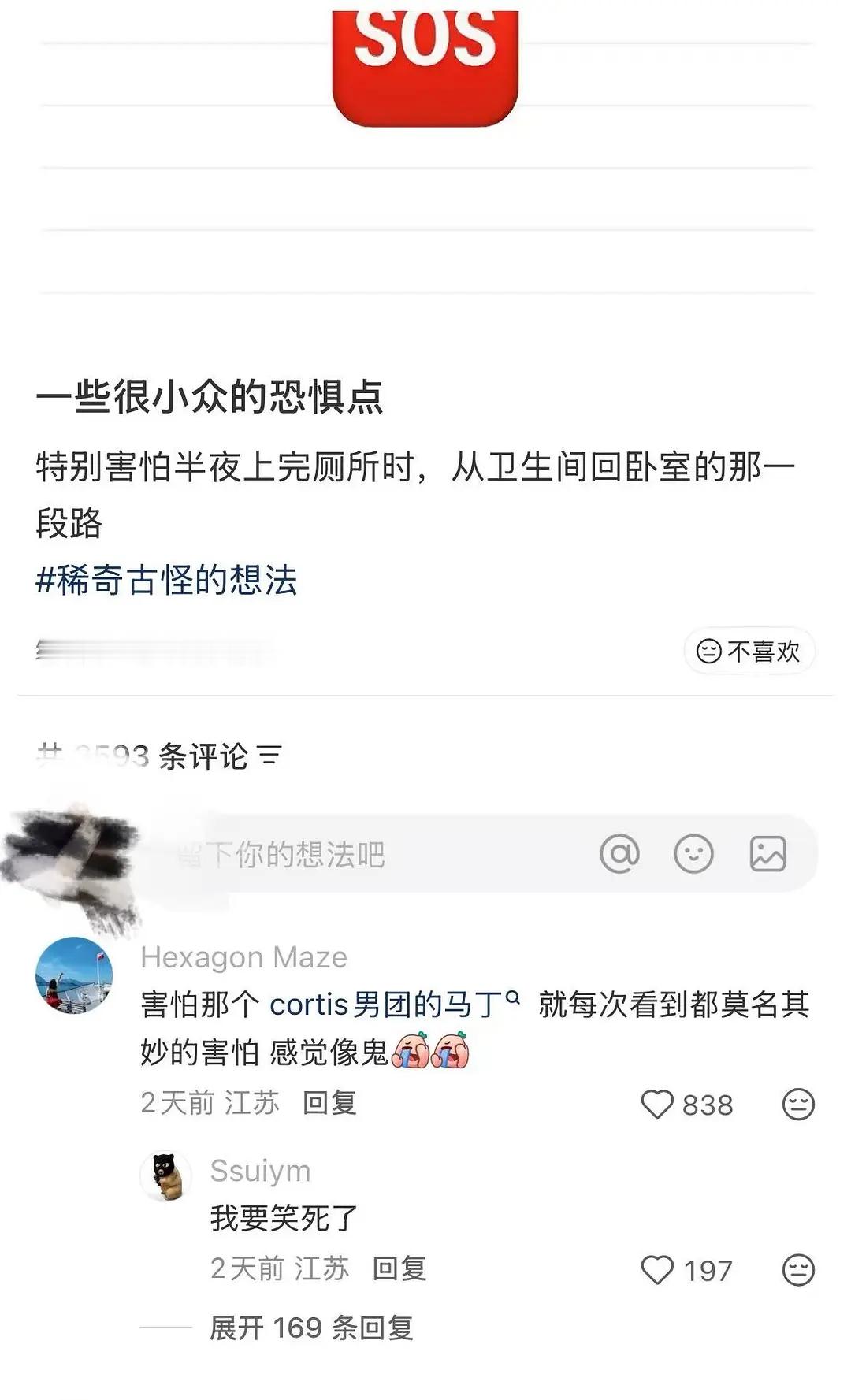Like Hexagon Maze's comment with heart icon
This screenshot has width=851, height=1400.
click(x=658, y=1106)
